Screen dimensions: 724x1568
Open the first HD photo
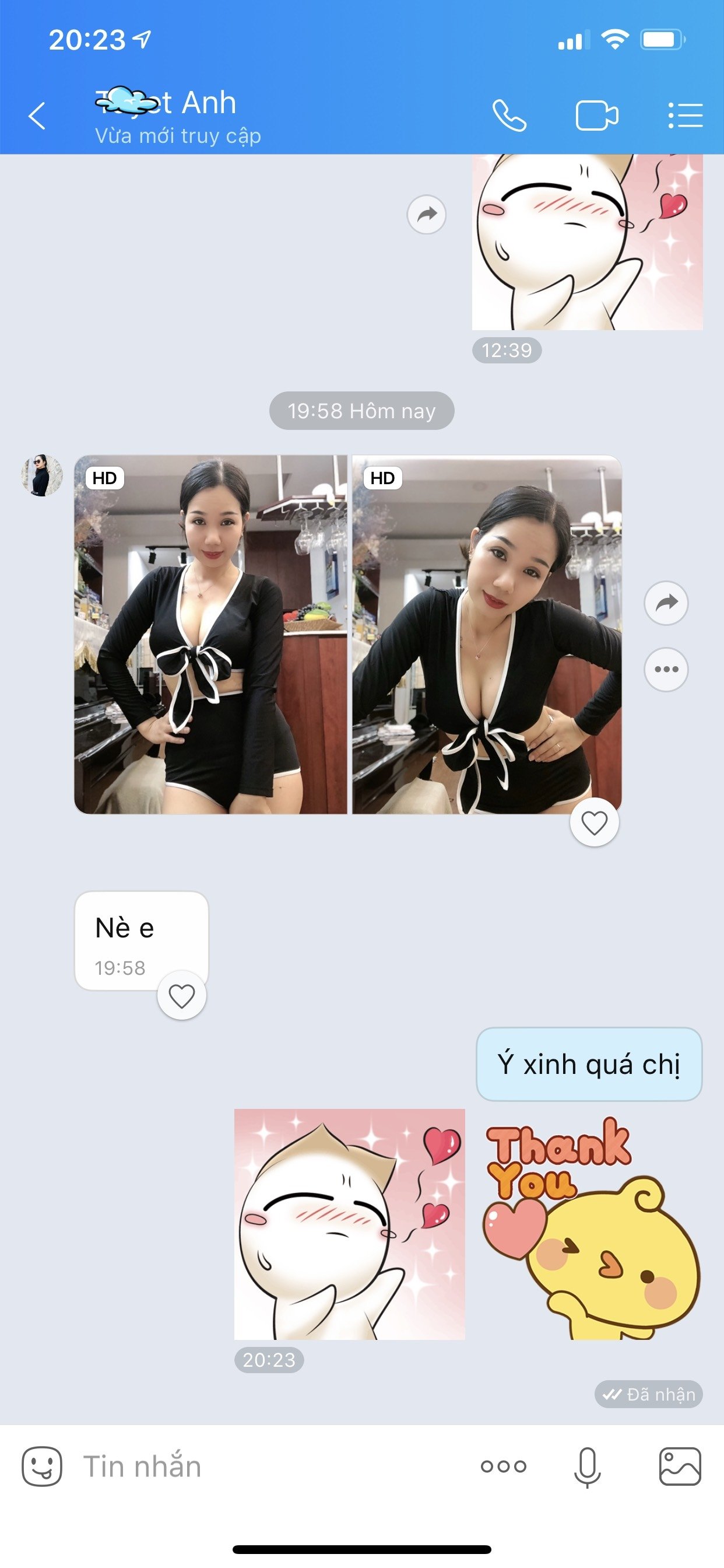coord(210,634)
